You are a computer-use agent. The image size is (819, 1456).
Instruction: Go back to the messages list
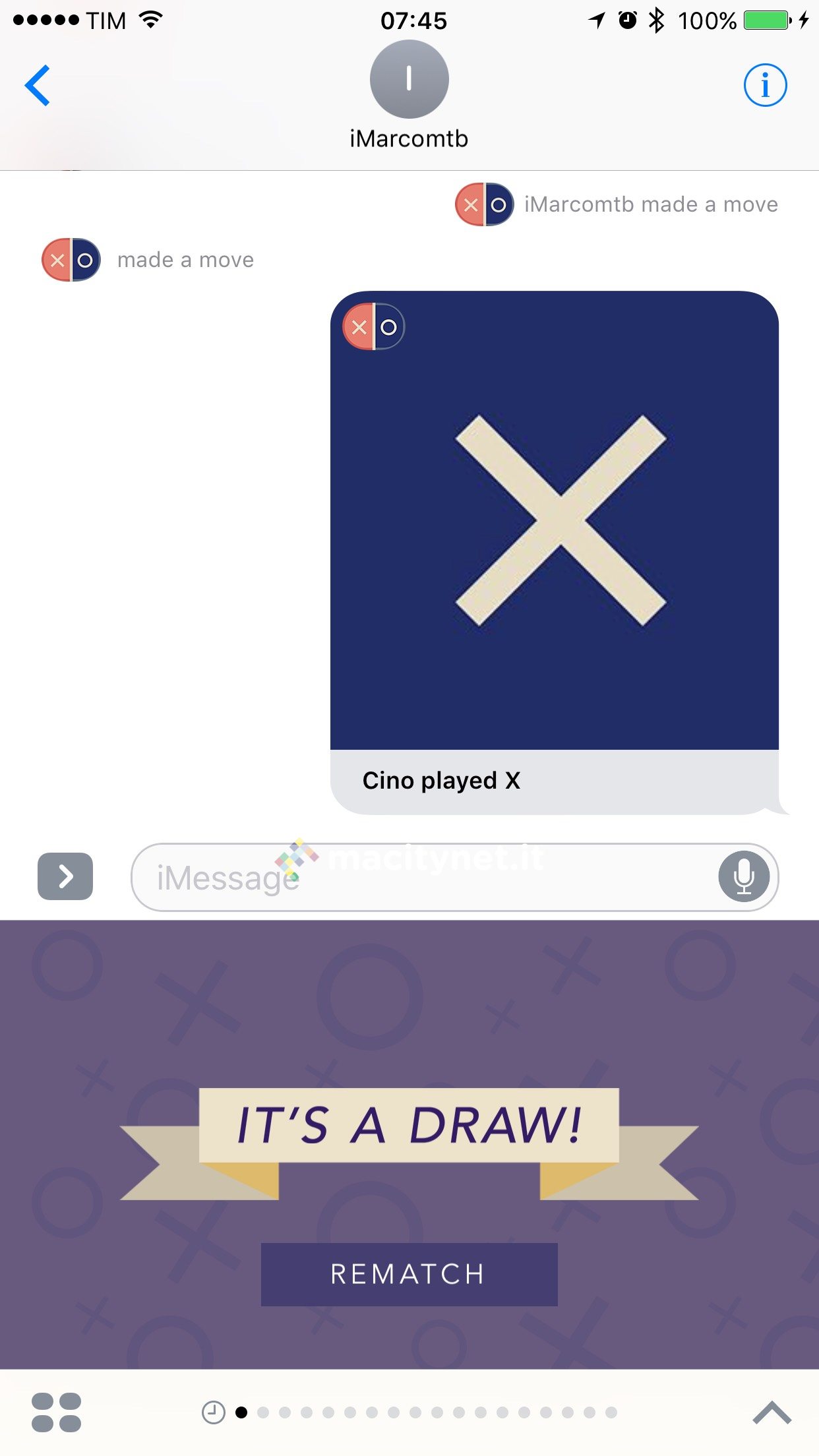coord(38,86)
